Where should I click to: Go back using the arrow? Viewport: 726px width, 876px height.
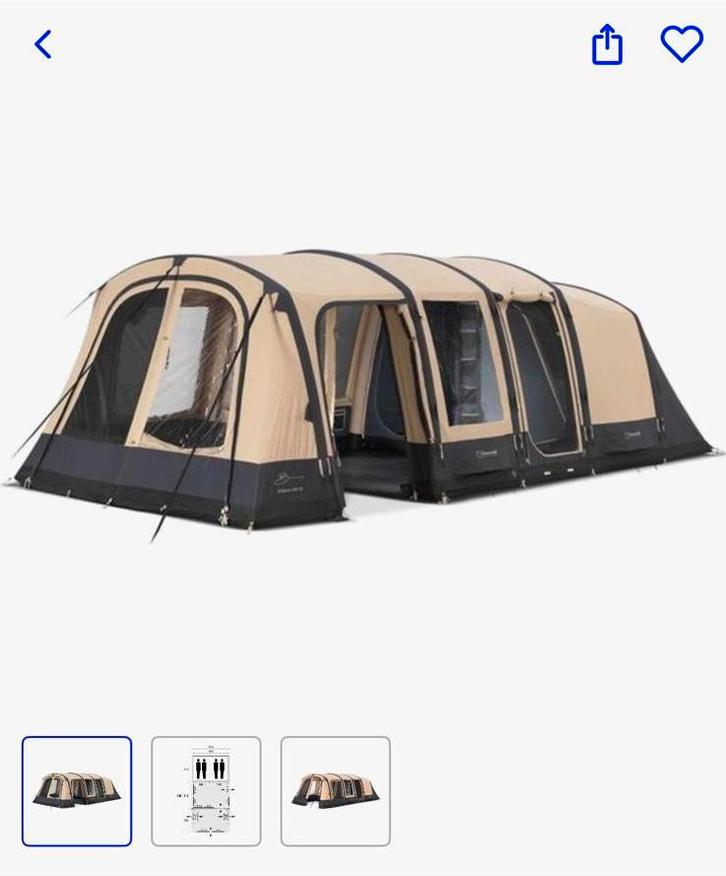tap(43, 44)
